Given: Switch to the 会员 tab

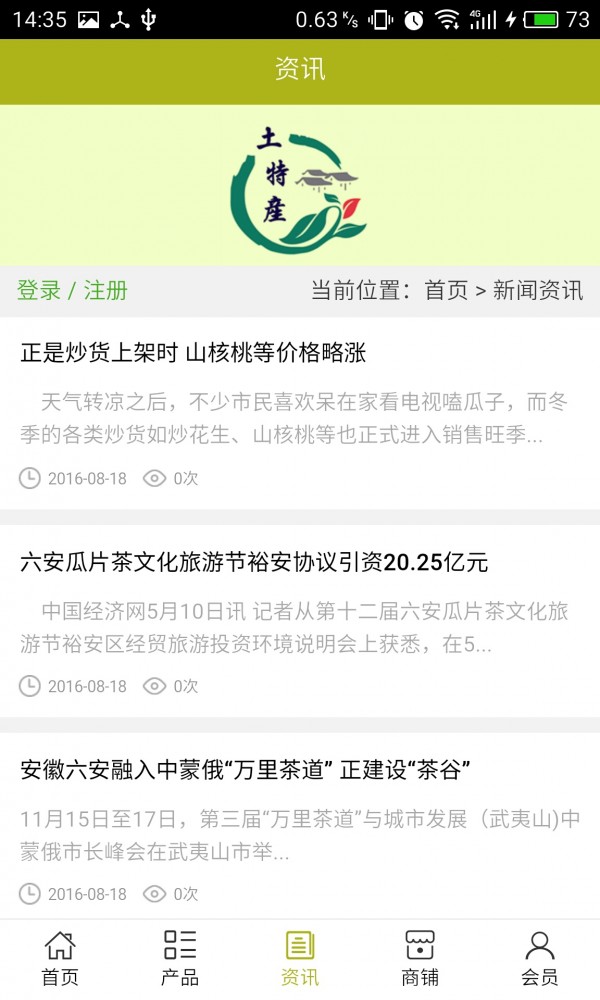Looking at the screenshot, I should tap(540, 958).
